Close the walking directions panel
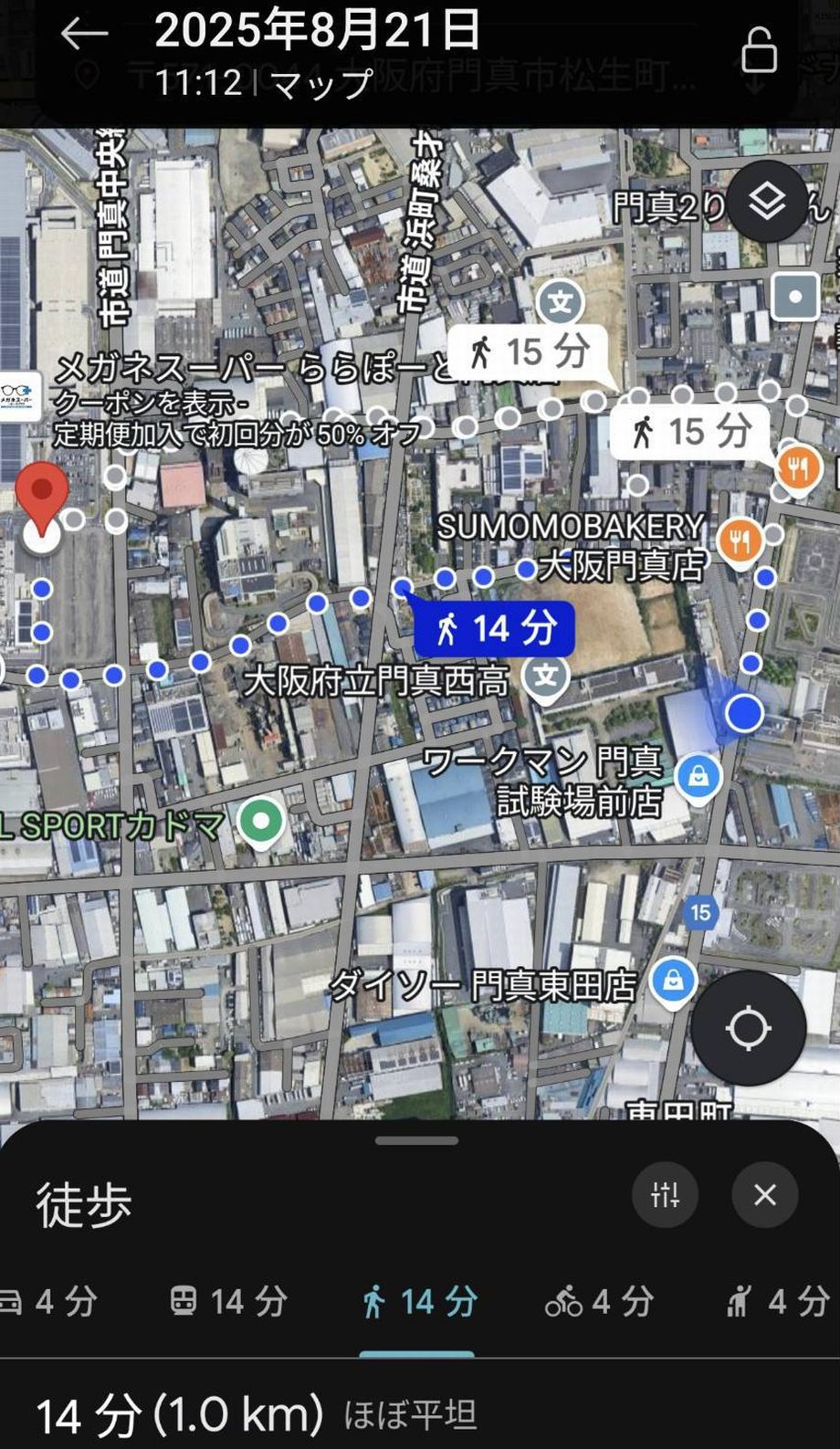The image size is (840, 1449). coord(765,1194)
